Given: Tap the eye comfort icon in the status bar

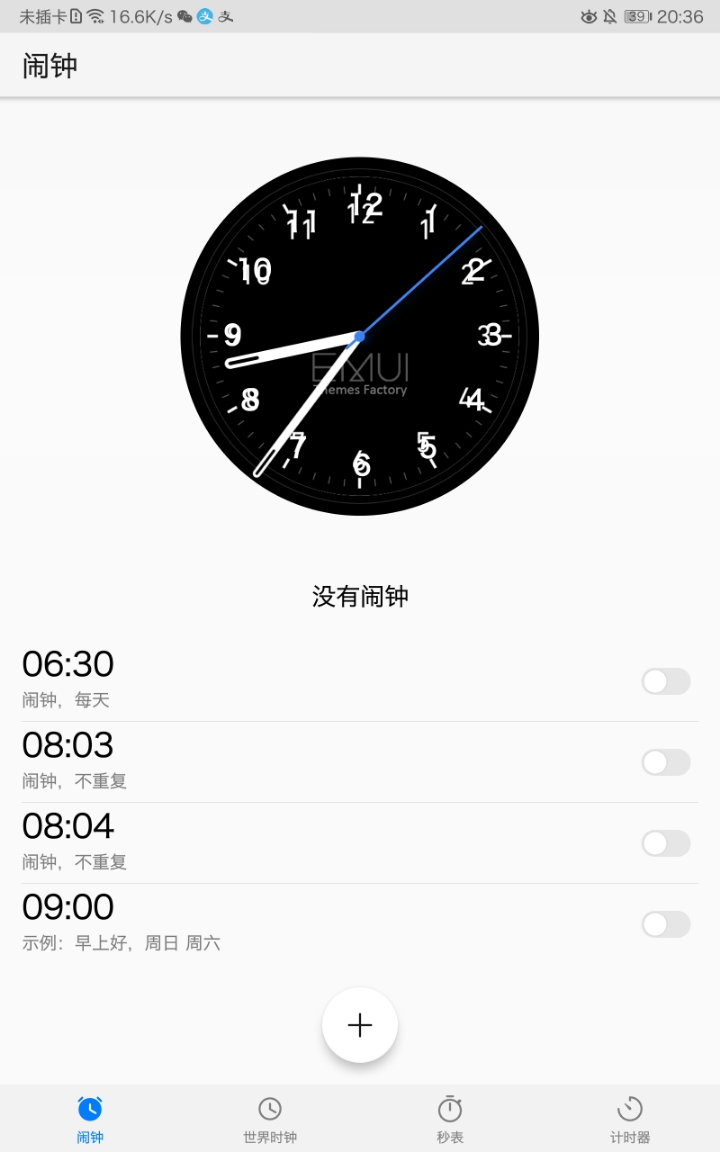Looking at the screenshot, I should [x=590, y=15].
